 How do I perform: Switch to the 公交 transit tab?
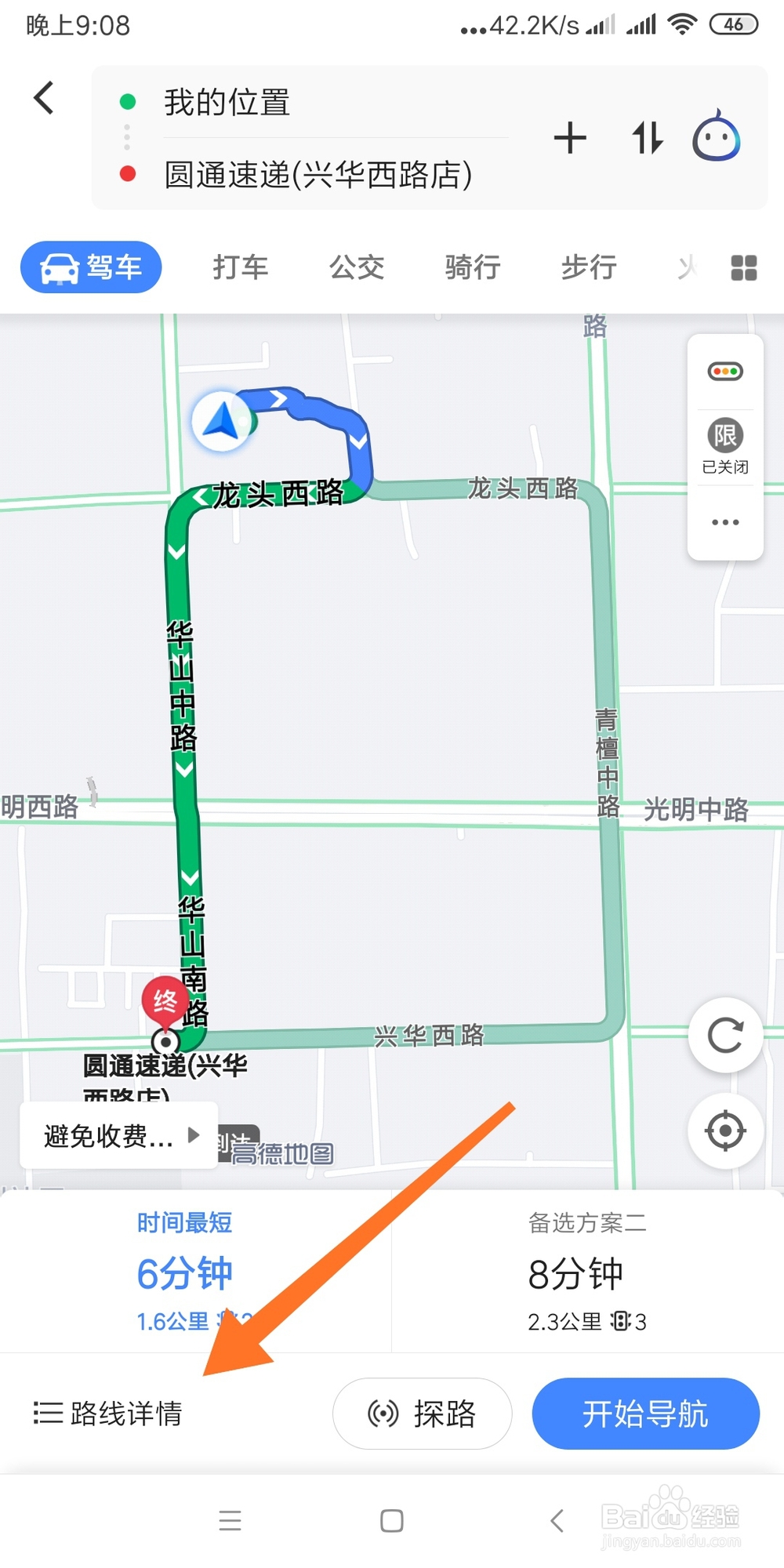357,267
